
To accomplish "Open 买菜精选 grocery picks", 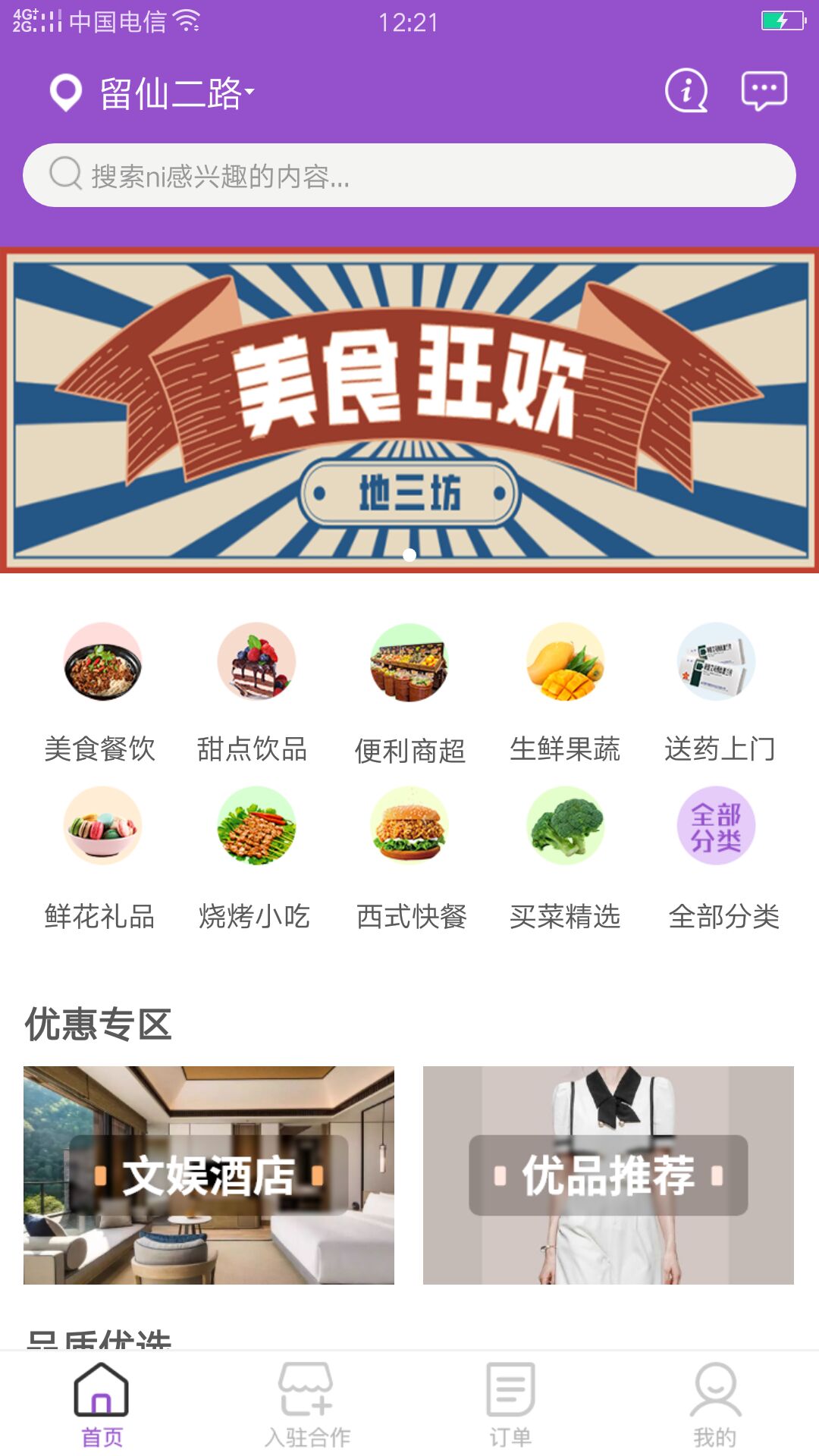I will click(562, 828).
